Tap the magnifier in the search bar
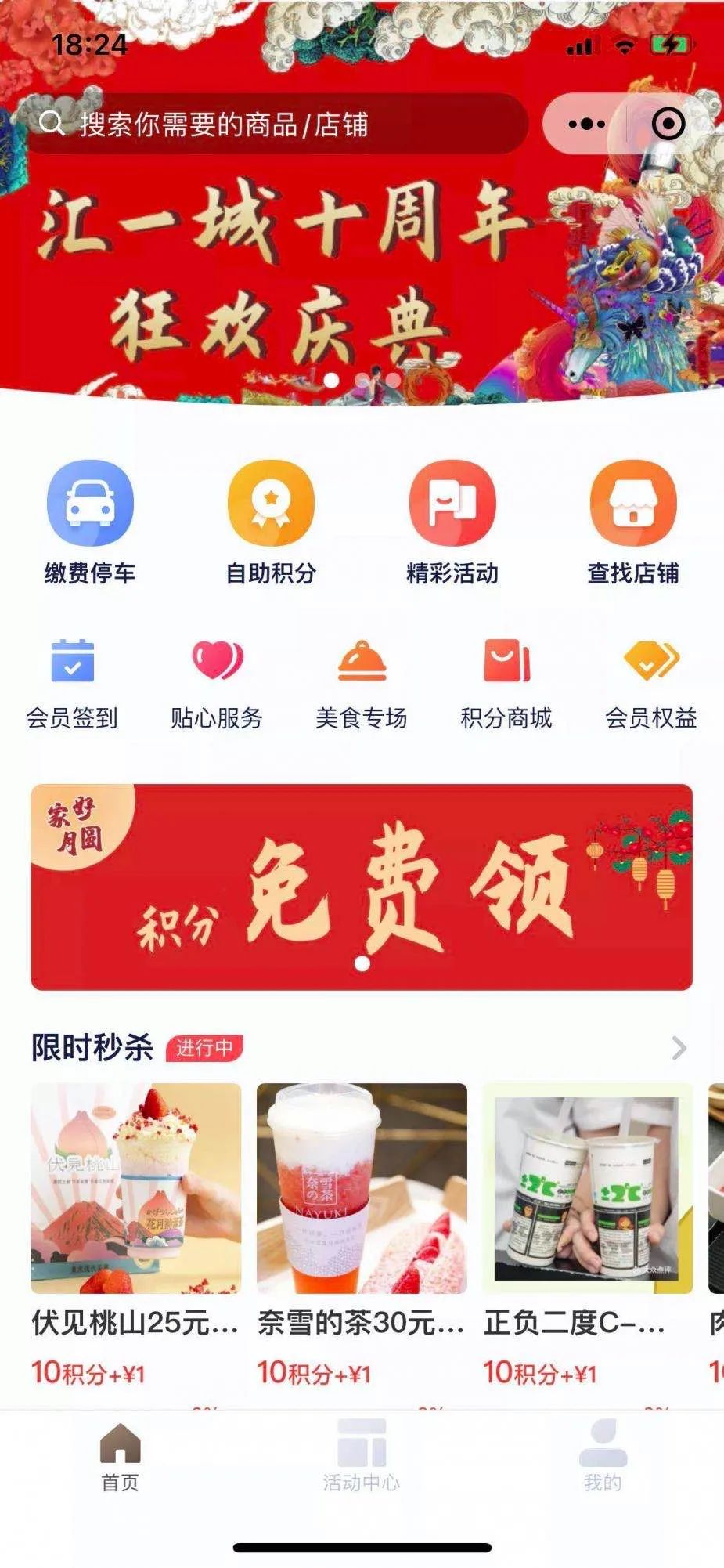The width and height of the screenshot is (724, 1568). 53,121
